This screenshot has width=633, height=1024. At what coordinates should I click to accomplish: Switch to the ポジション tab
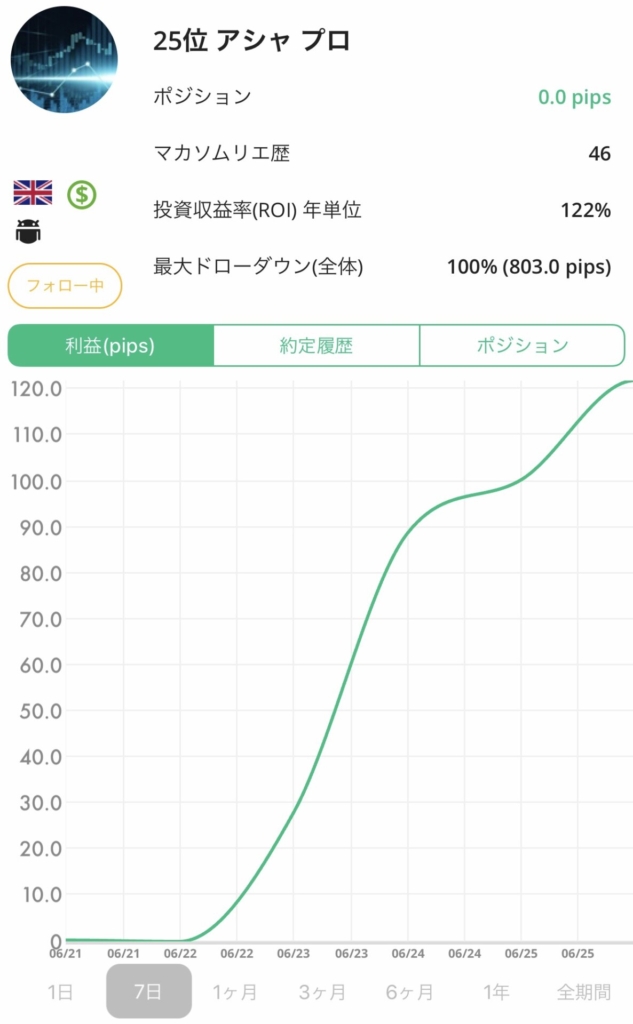(x=522, y=345)
